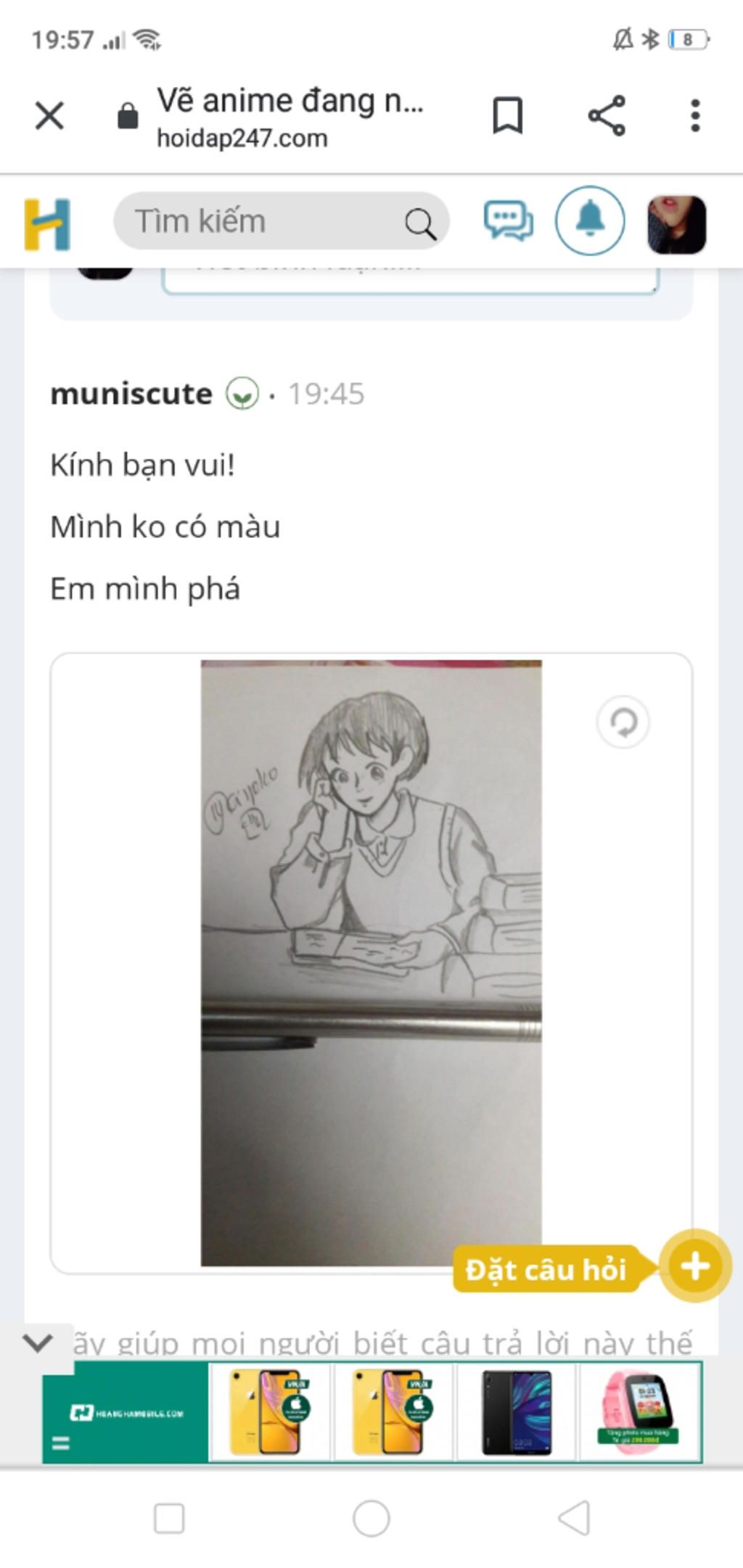Go to the home screen

371,1517
